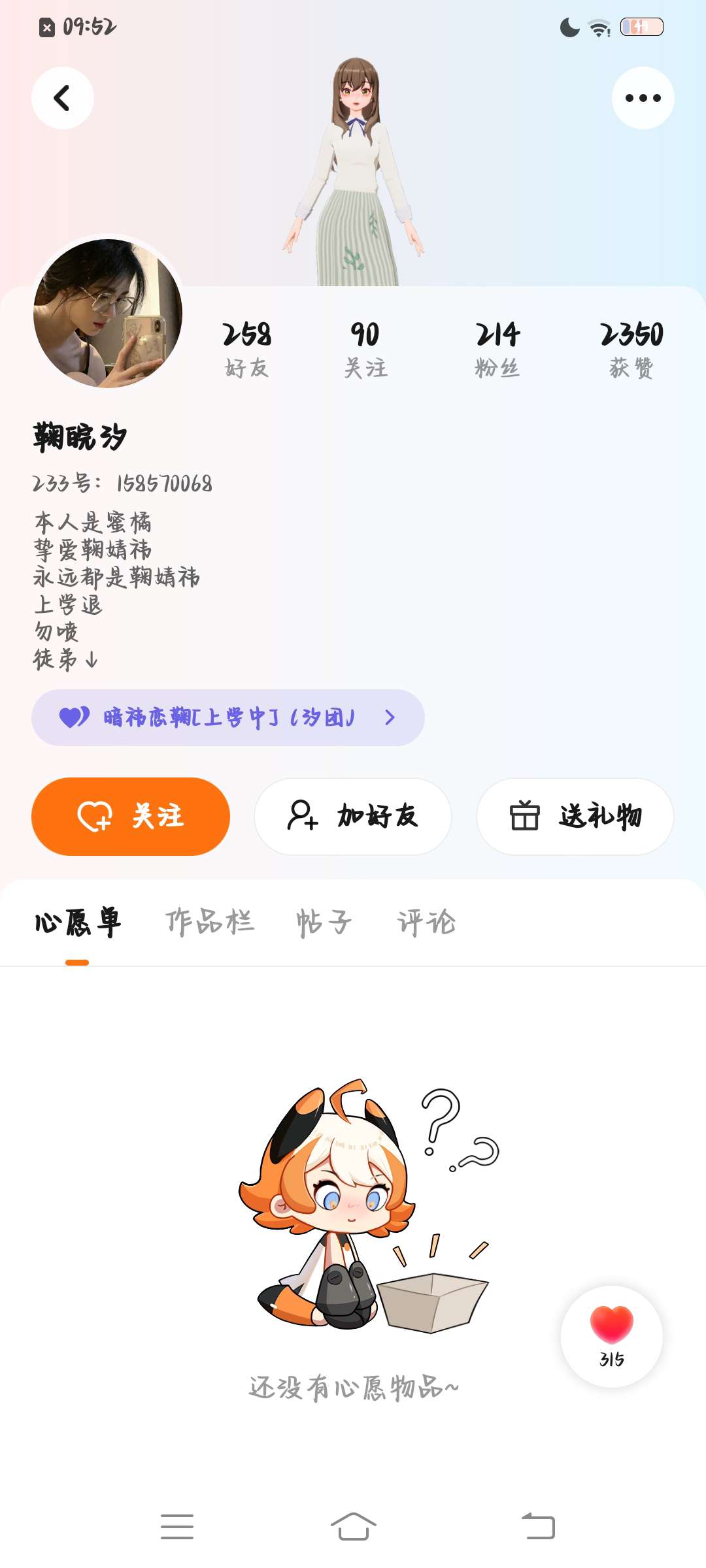The height and width of the screenshot is (1568, 706).
Task: View the 90 关注 following list
Action: pyautogui.click(x=365, y=350)
